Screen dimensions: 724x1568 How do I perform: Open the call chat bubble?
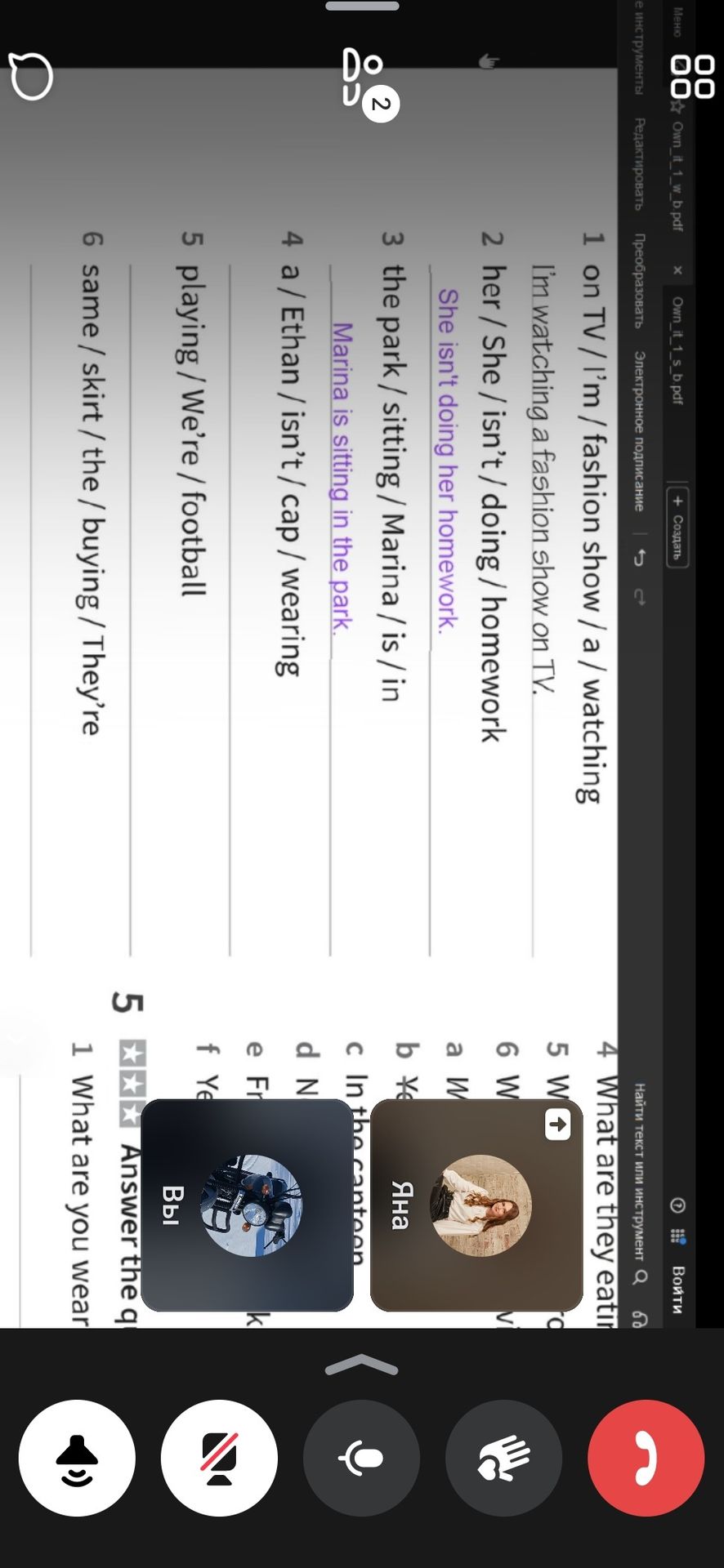[x=32, y=77]
